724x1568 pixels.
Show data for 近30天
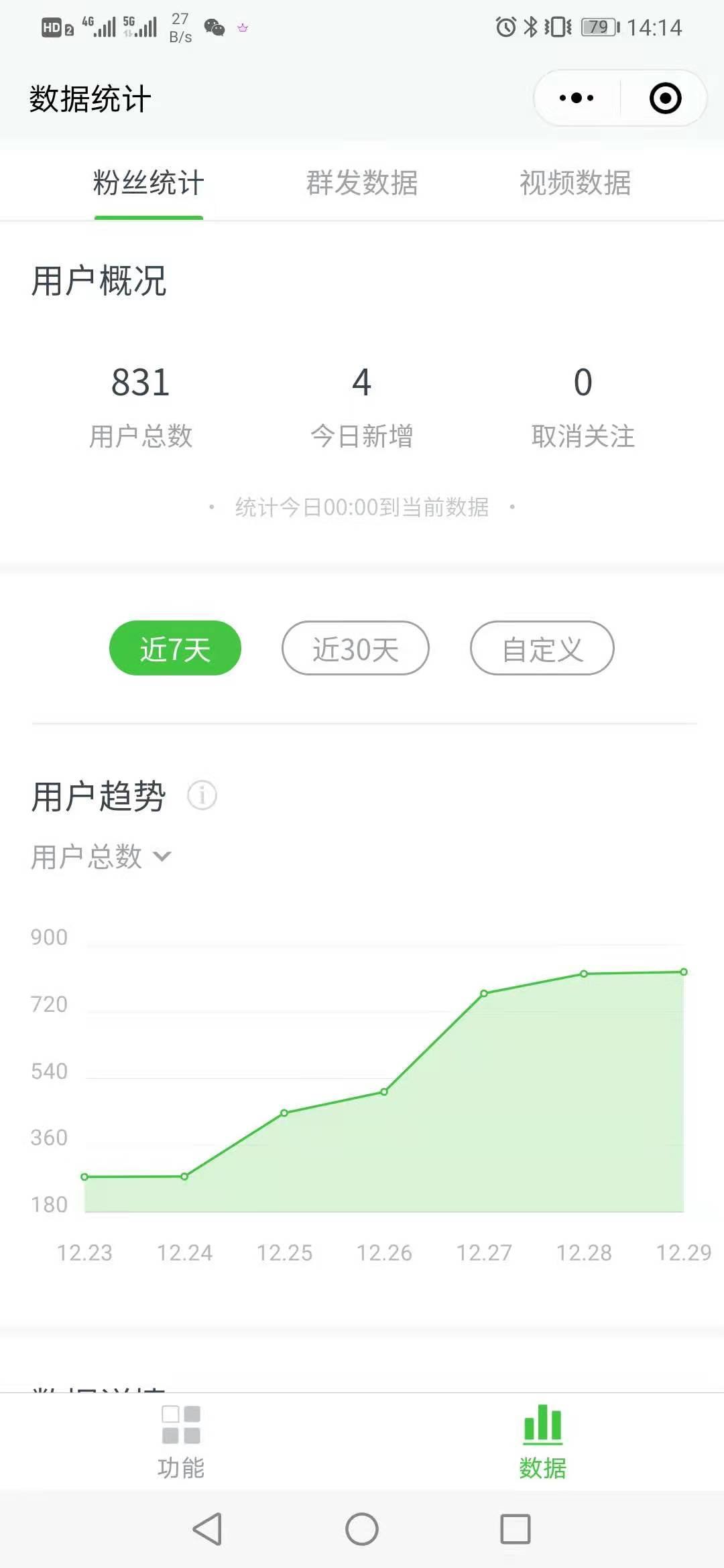coord(355,649)
